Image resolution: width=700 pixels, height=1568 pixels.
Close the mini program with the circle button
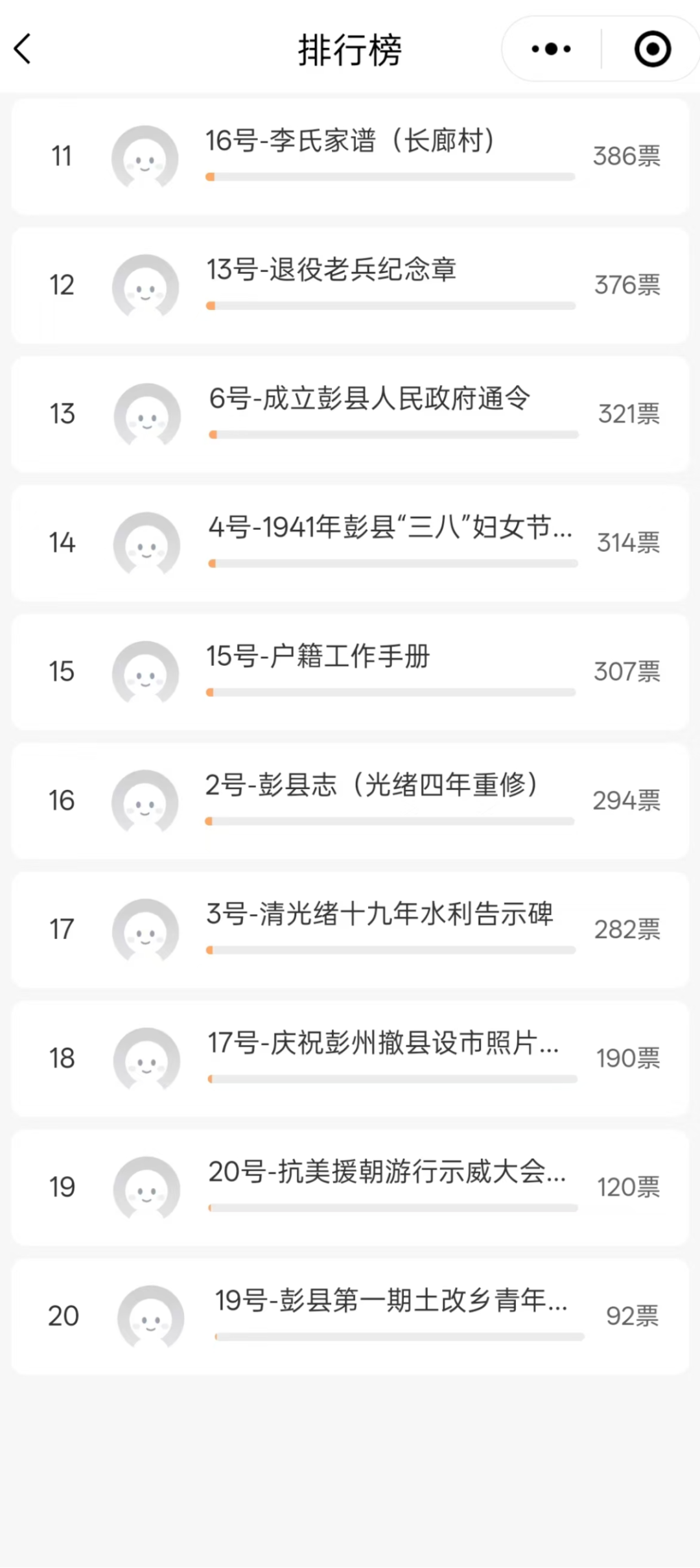pos(652,49)
